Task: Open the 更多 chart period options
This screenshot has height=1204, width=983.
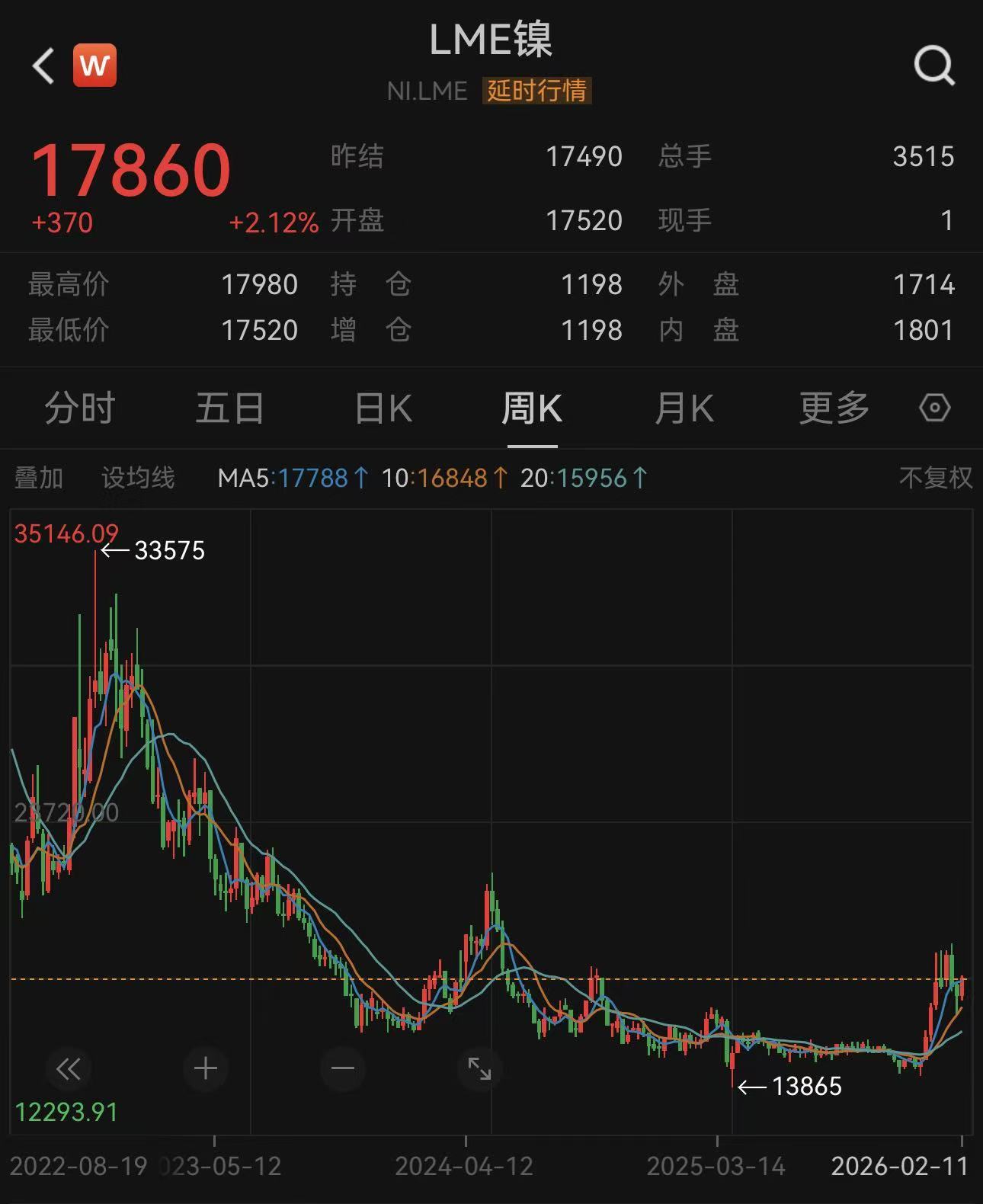Action: 834,408
